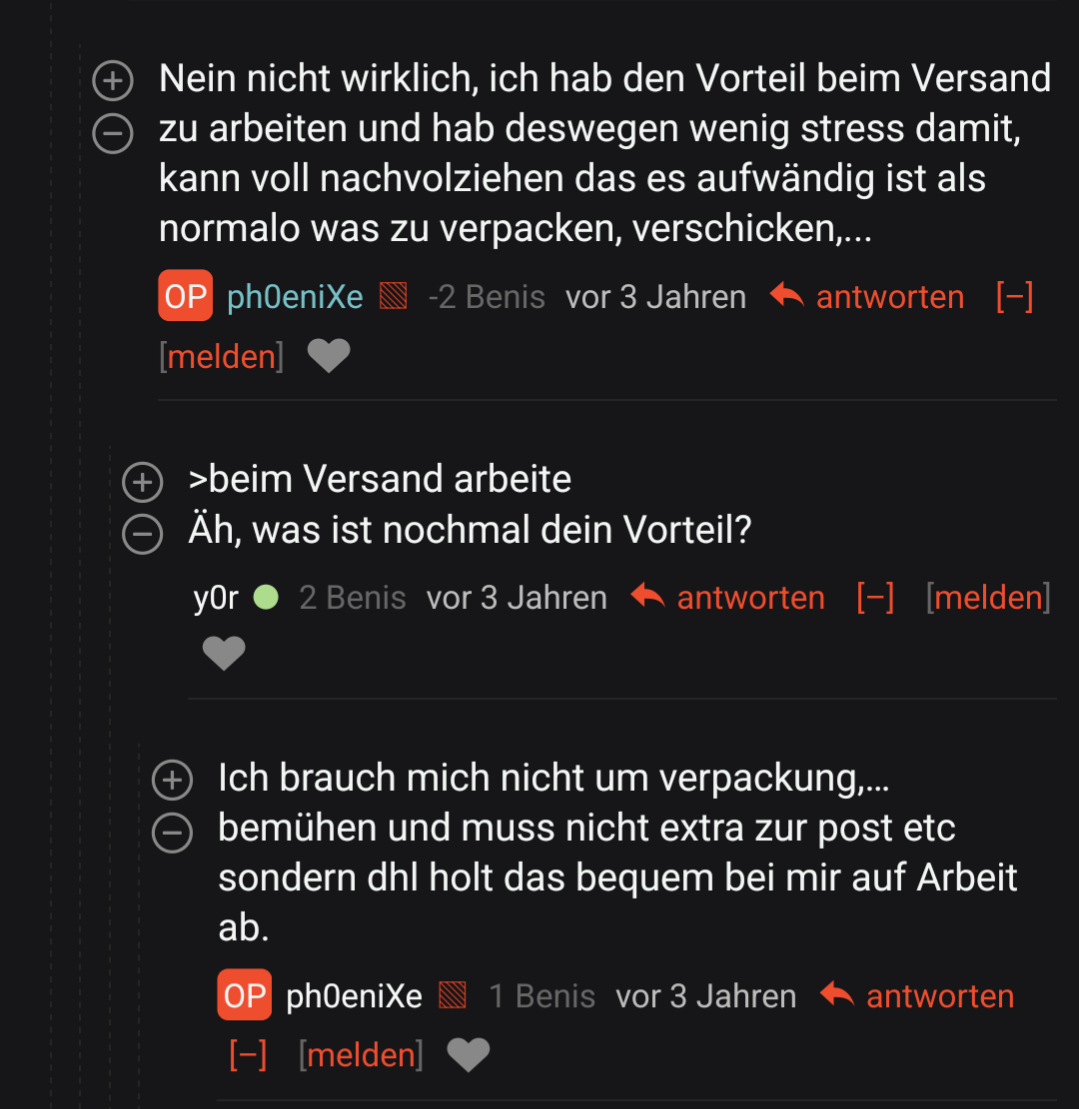Image resolution: width=1079 pixels, height=1109 pixels.
Task: Open y0r's user profile
Action: (x=216, y=598)
